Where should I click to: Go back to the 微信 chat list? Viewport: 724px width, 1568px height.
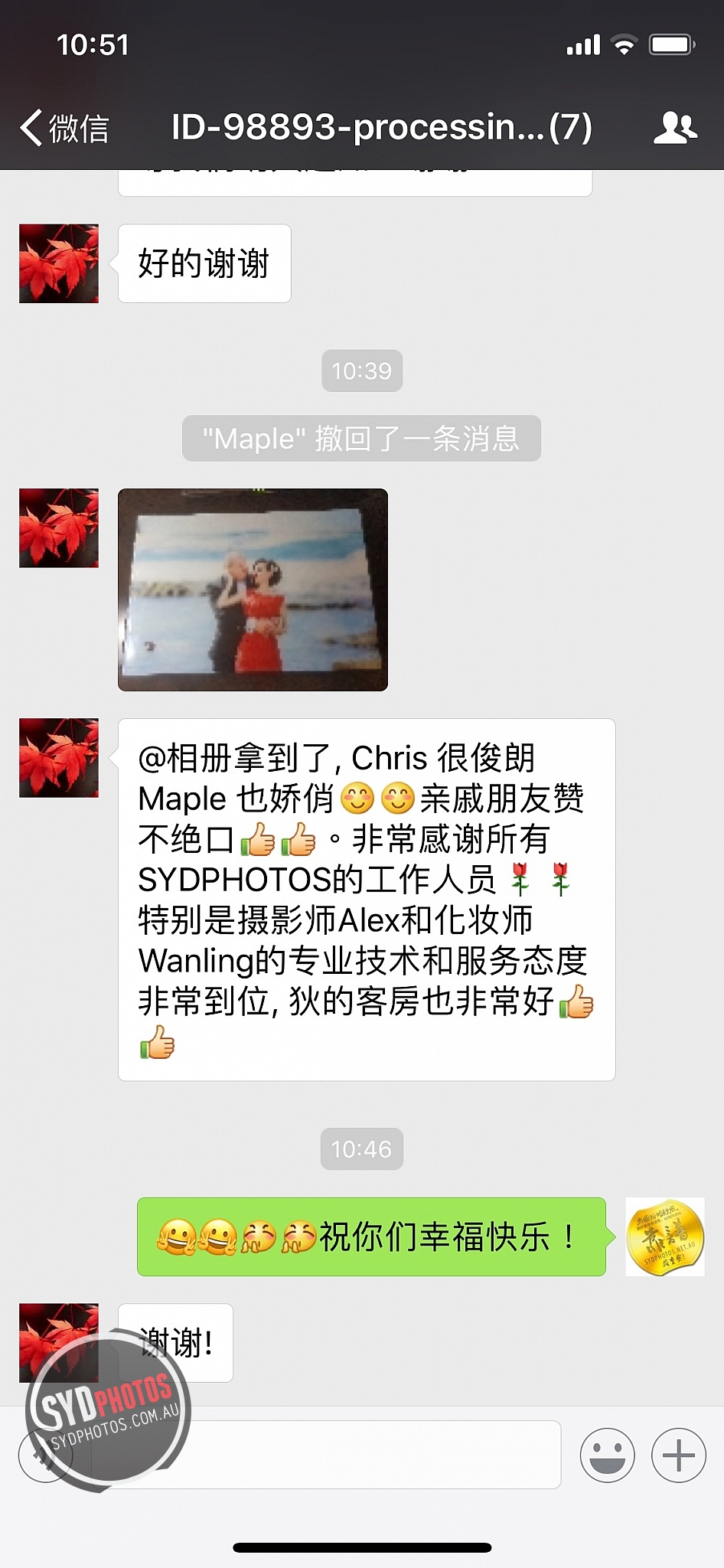[x=65, y=127]
